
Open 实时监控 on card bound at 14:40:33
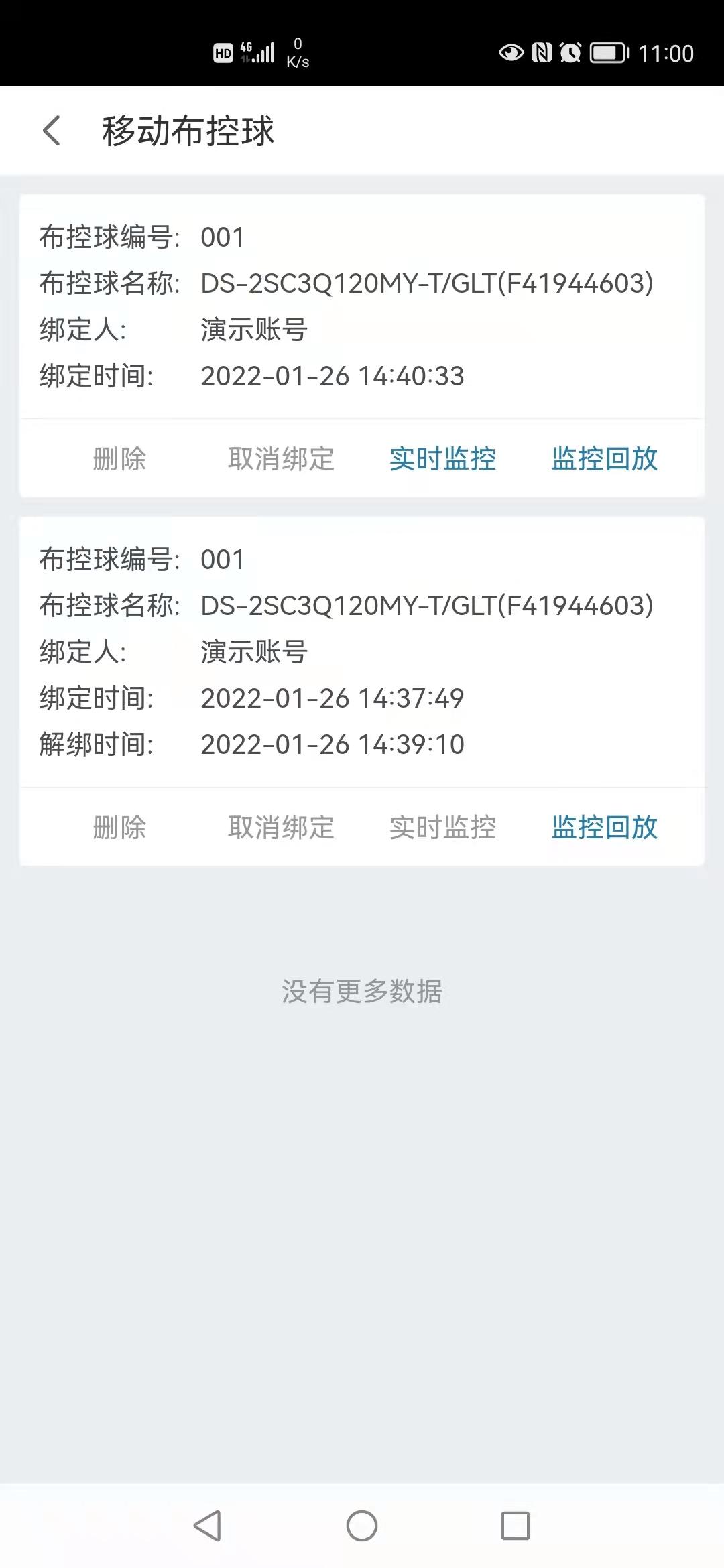click(x=442, y=459)
